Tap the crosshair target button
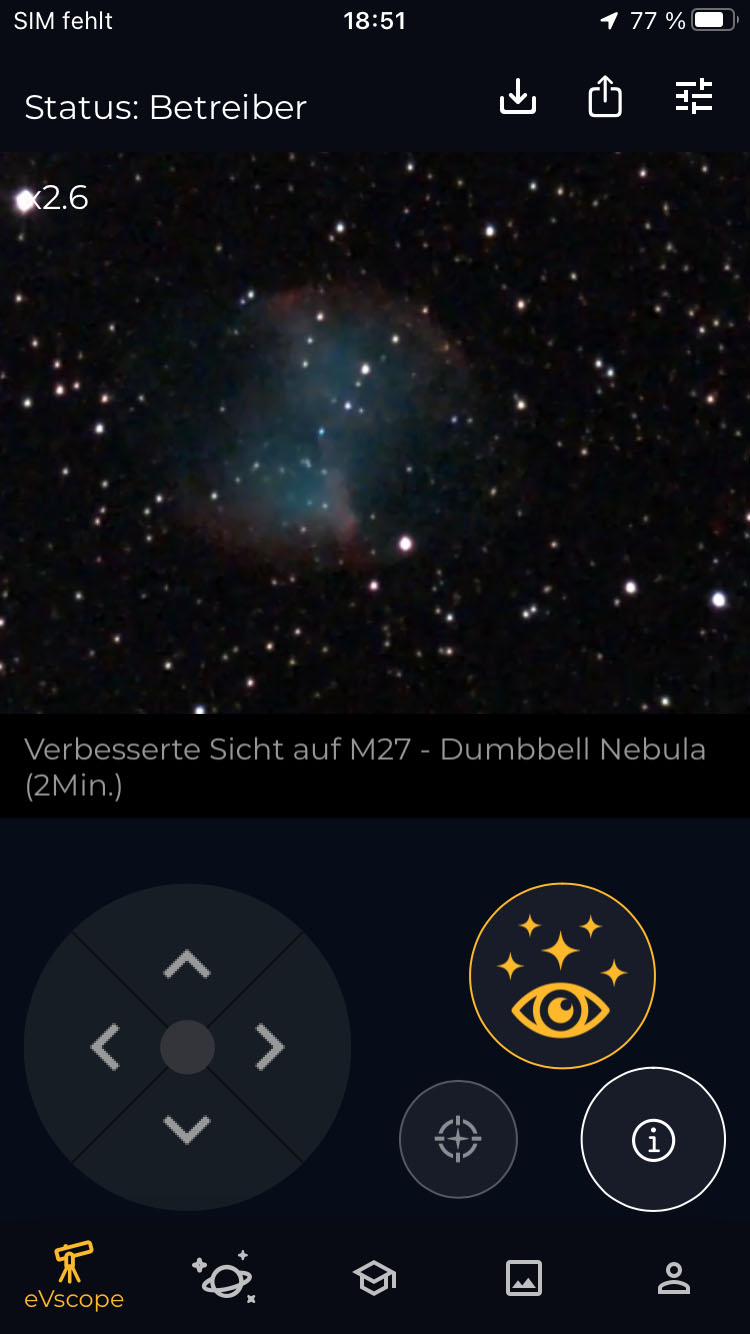Image resolution: width=750 pixels, height=1334 pixels. click(458, 1138)
